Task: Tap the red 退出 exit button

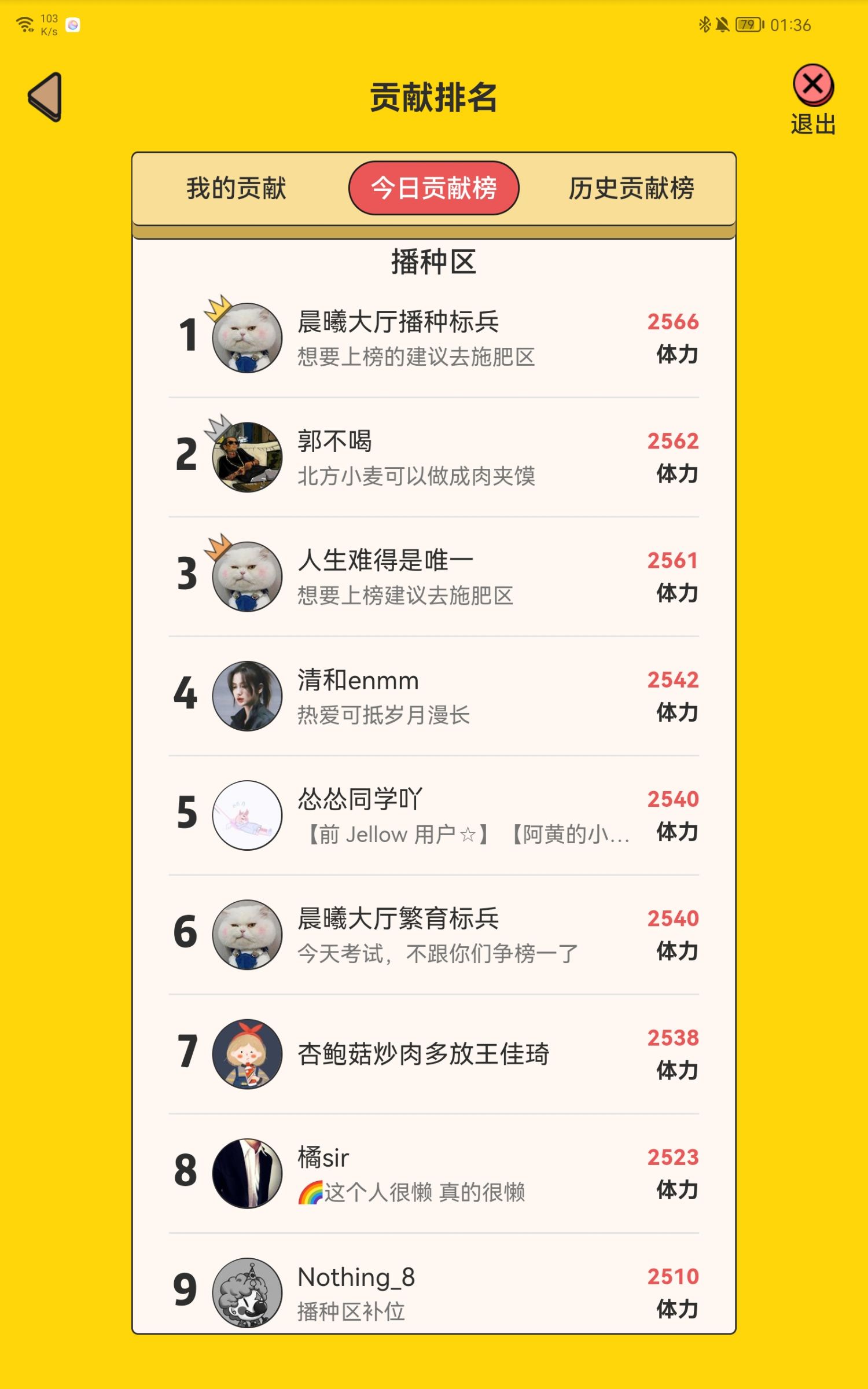Action: pyautogui.click(x=813, y=100)
